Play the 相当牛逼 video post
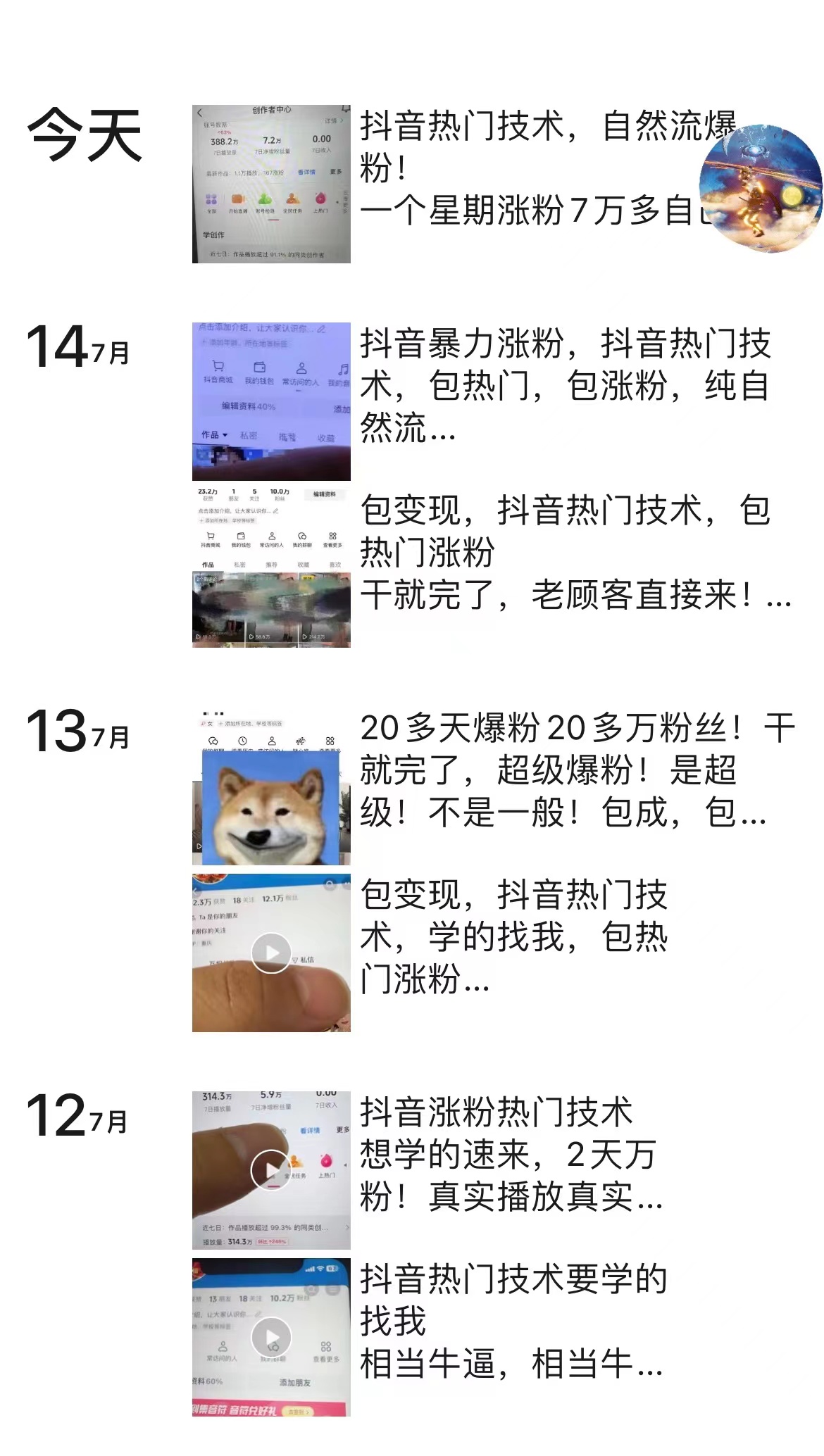 tap(271, 1337)
